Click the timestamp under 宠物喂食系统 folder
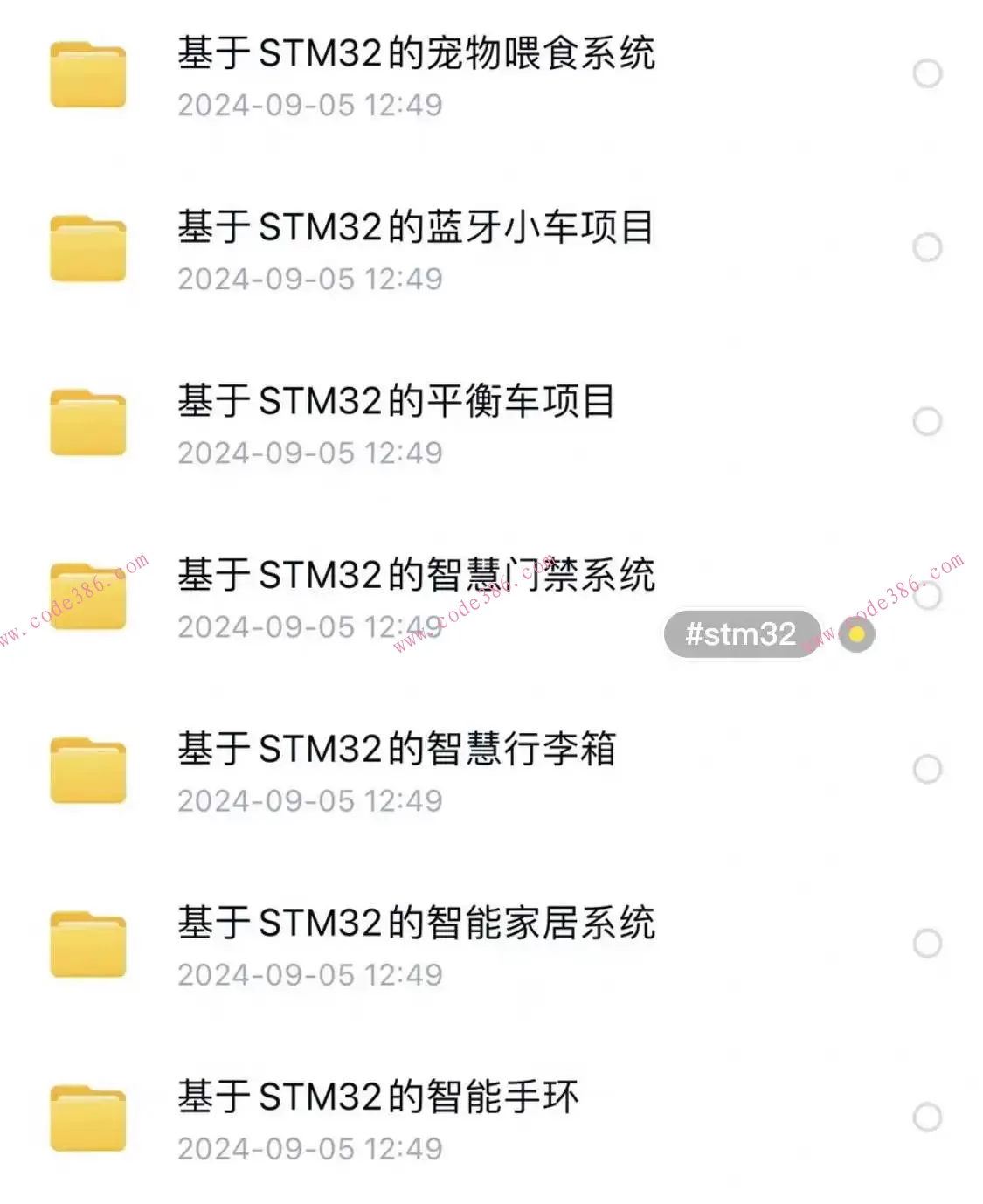This screenshot has width=983, height=1204. click(x=310, y=106)
